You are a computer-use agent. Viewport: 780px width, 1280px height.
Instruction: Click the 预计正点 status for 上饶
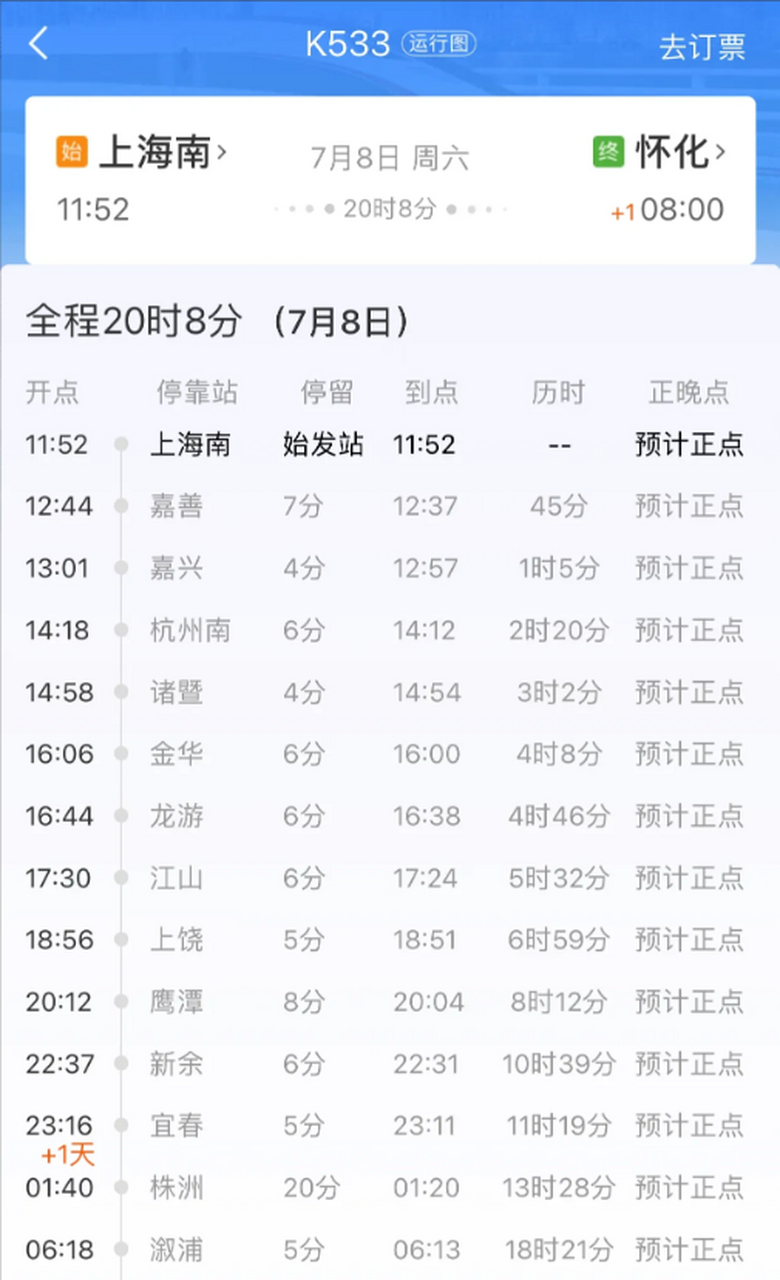pyautogui.click(x=689, y=940)
